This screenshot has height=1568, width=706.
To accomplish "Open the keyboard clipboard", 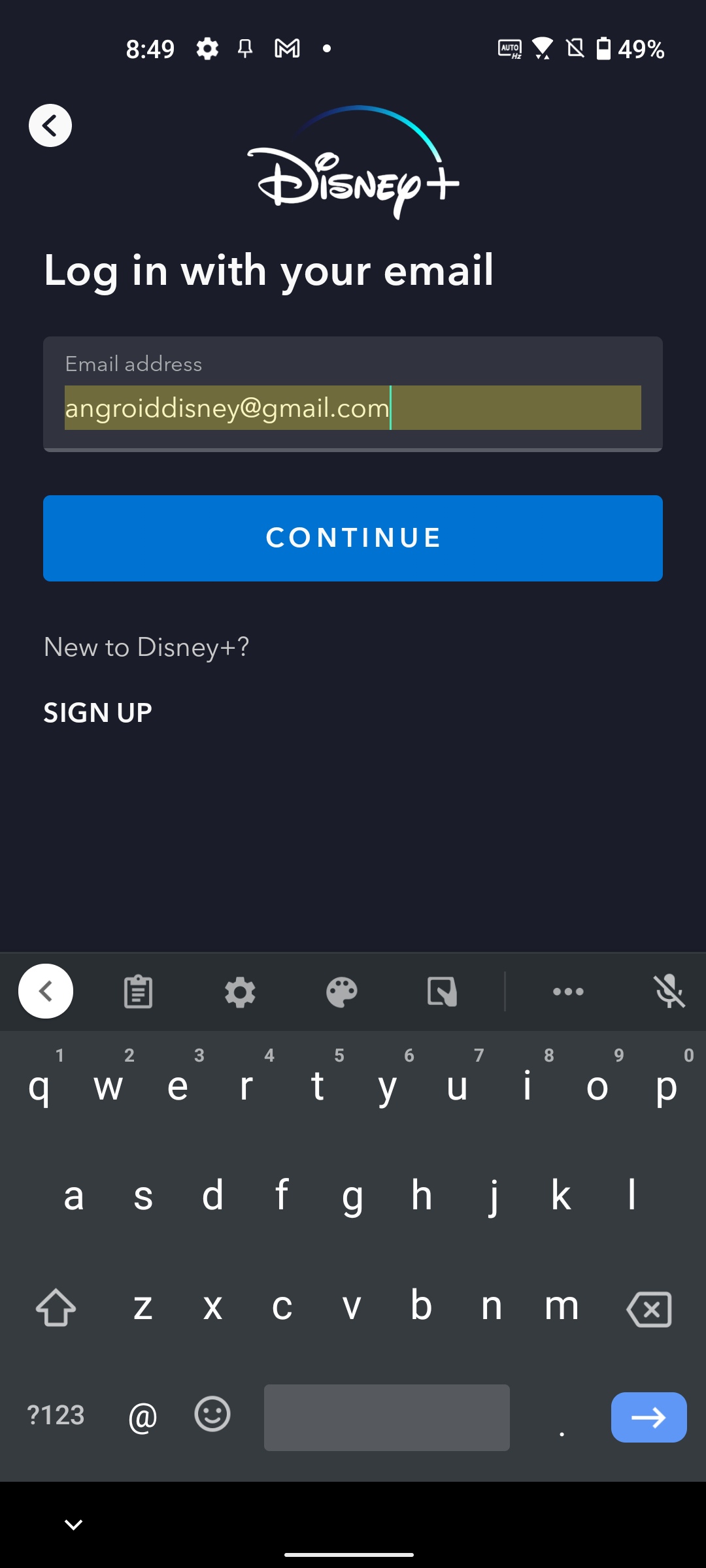I will pyautogui.click(x=139, y=992).
